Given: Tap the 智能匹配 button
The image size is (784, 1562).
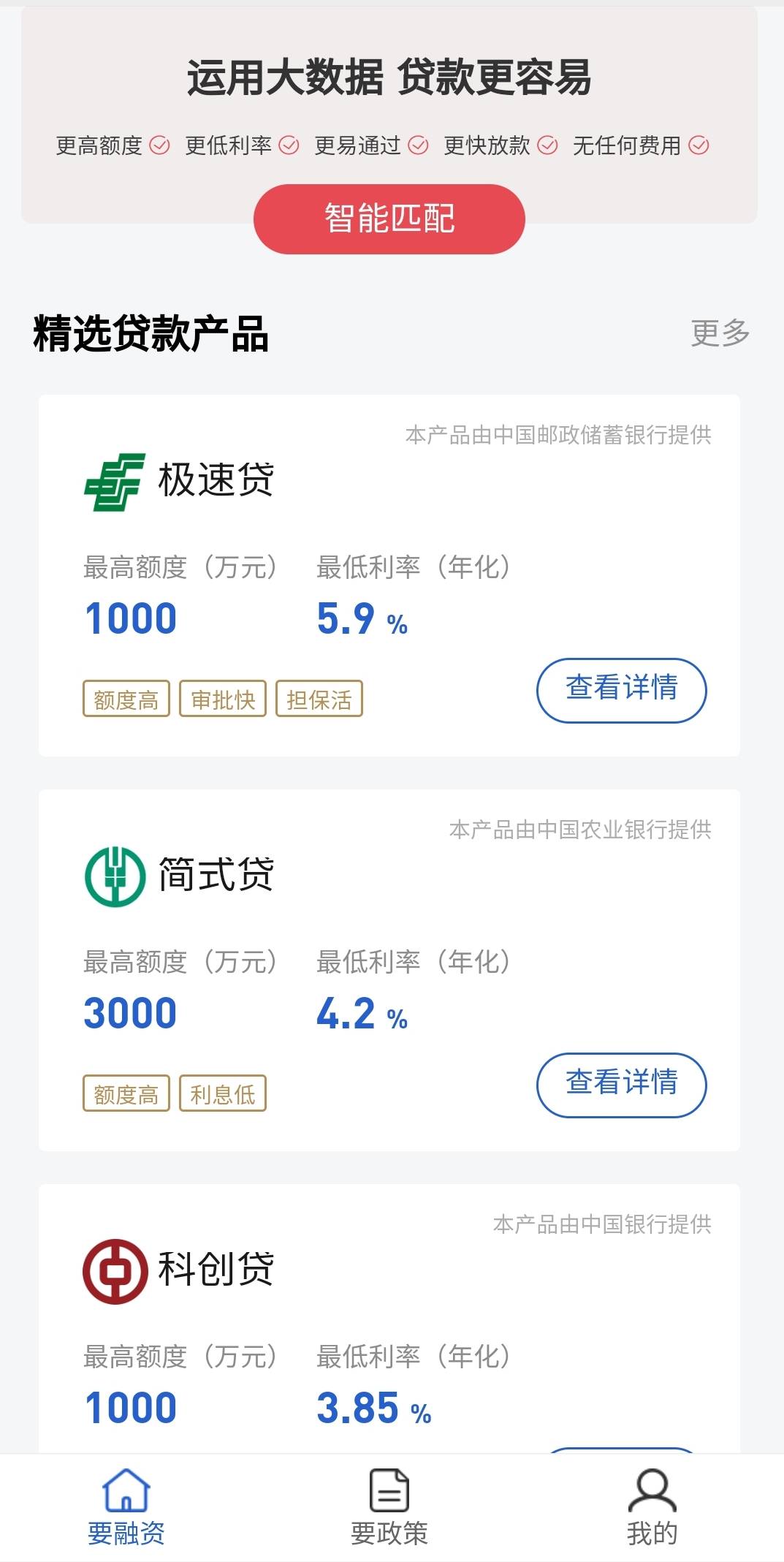Looking at the screenshot, I should click(389, 219).
